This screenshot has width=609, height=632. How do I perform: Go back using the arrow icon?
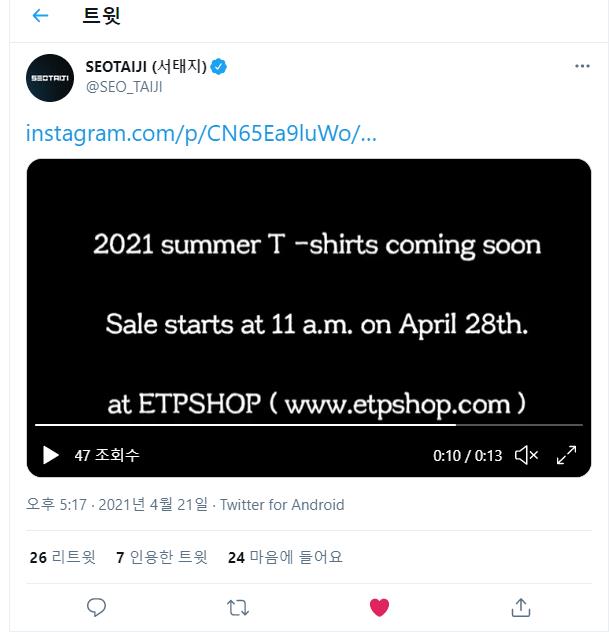point(40,16)
